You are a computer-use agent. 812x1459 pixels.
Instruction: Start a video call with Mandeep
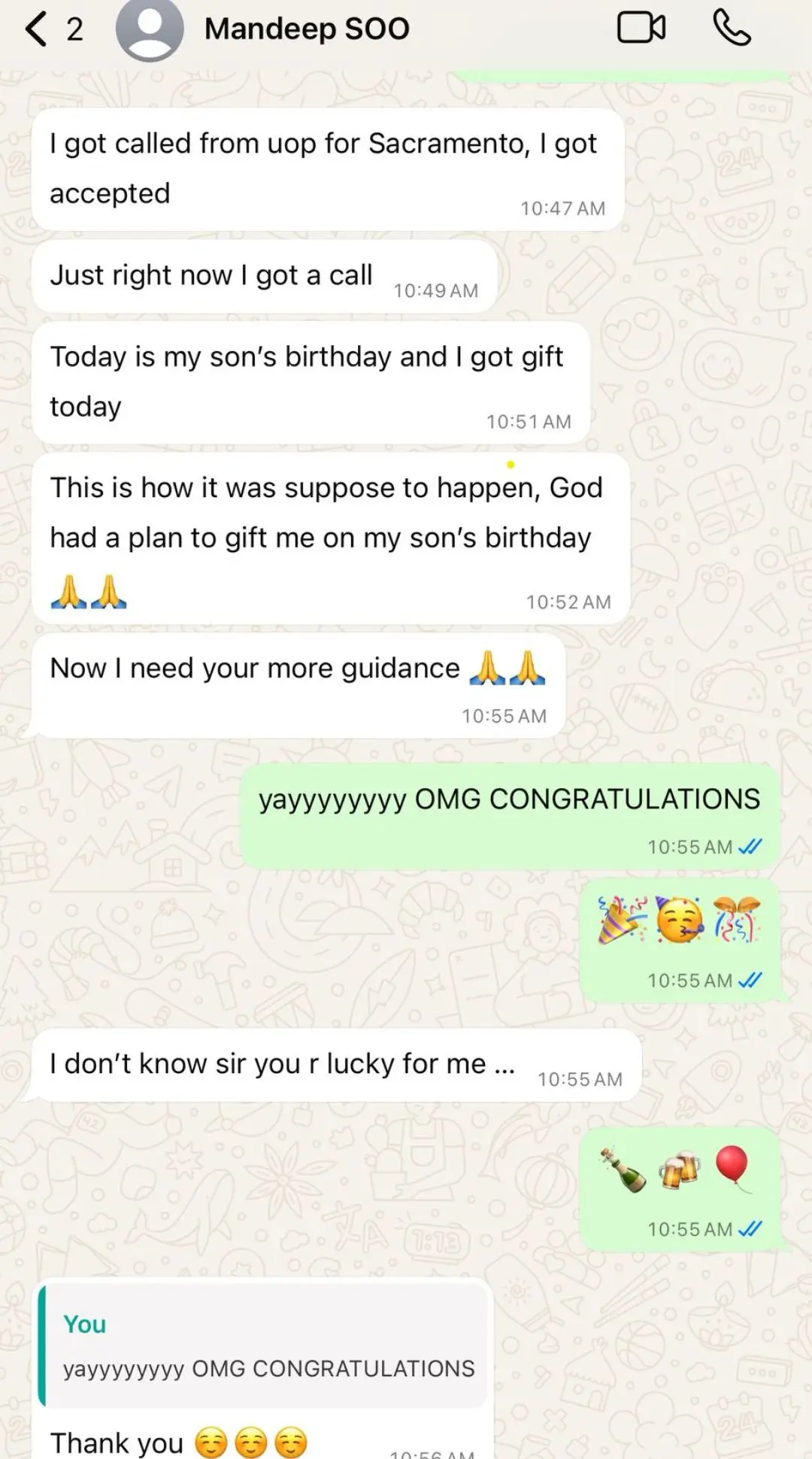(x=641, y=29)
